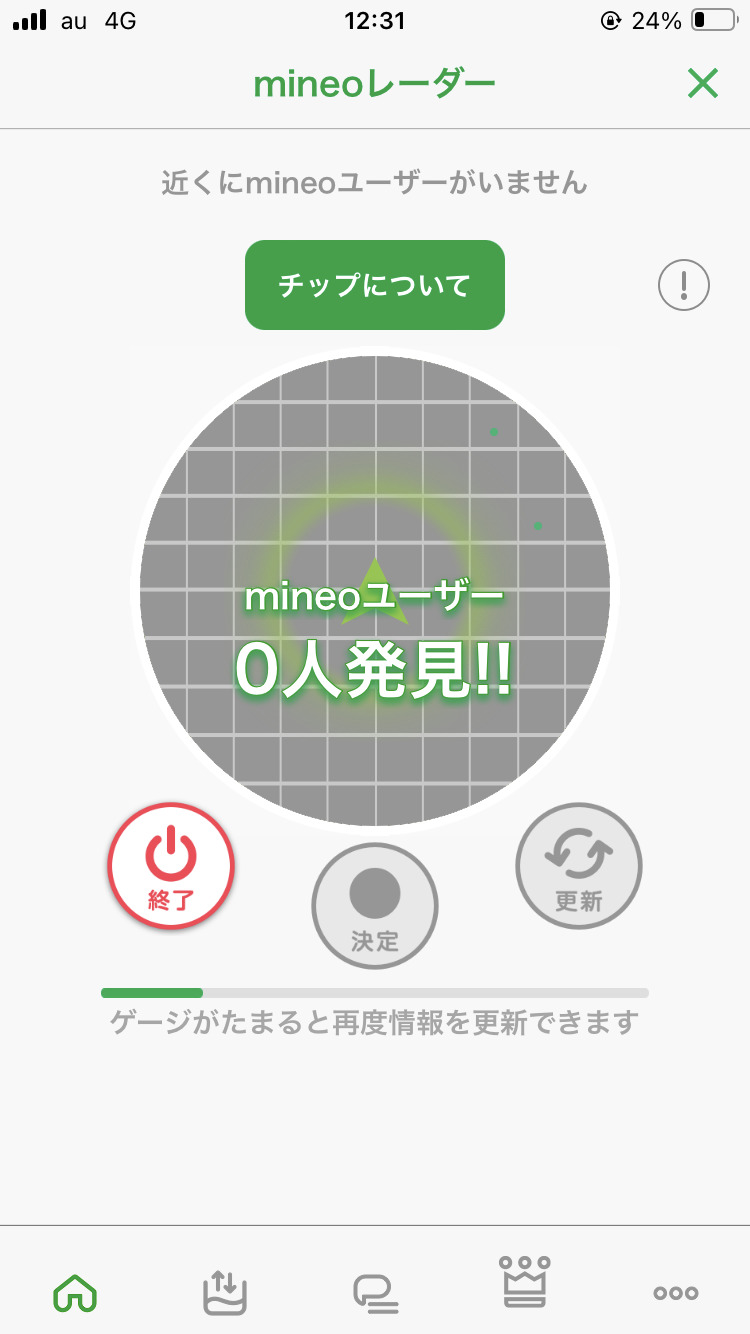Tap the 決定 confirm button

pyautogui.click(x=375, y=906)
